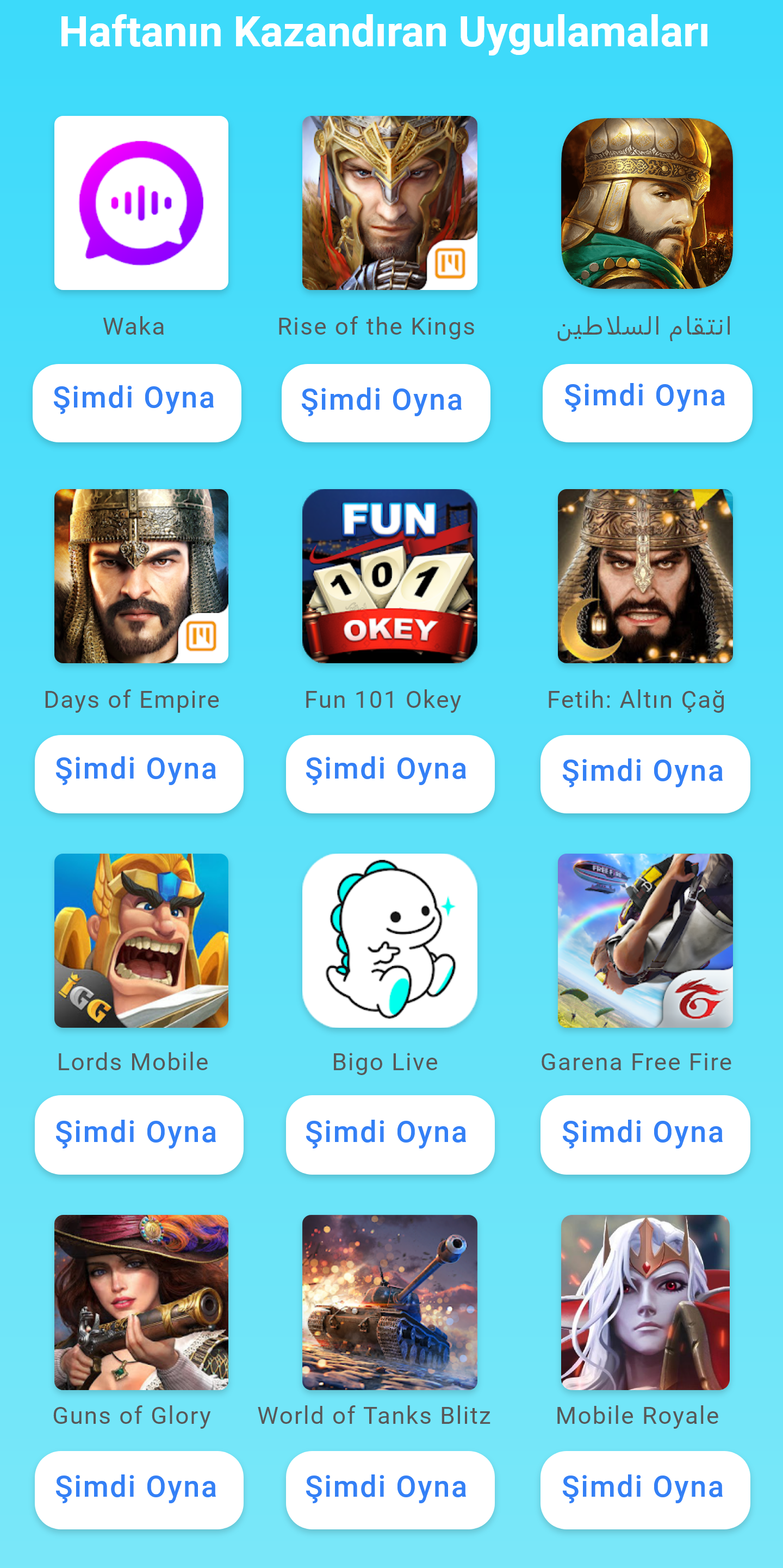The width and height of the screenshot is (783, 1568).
Task: Select the Fun 101 Okey game tile
Action: [389, 576]
